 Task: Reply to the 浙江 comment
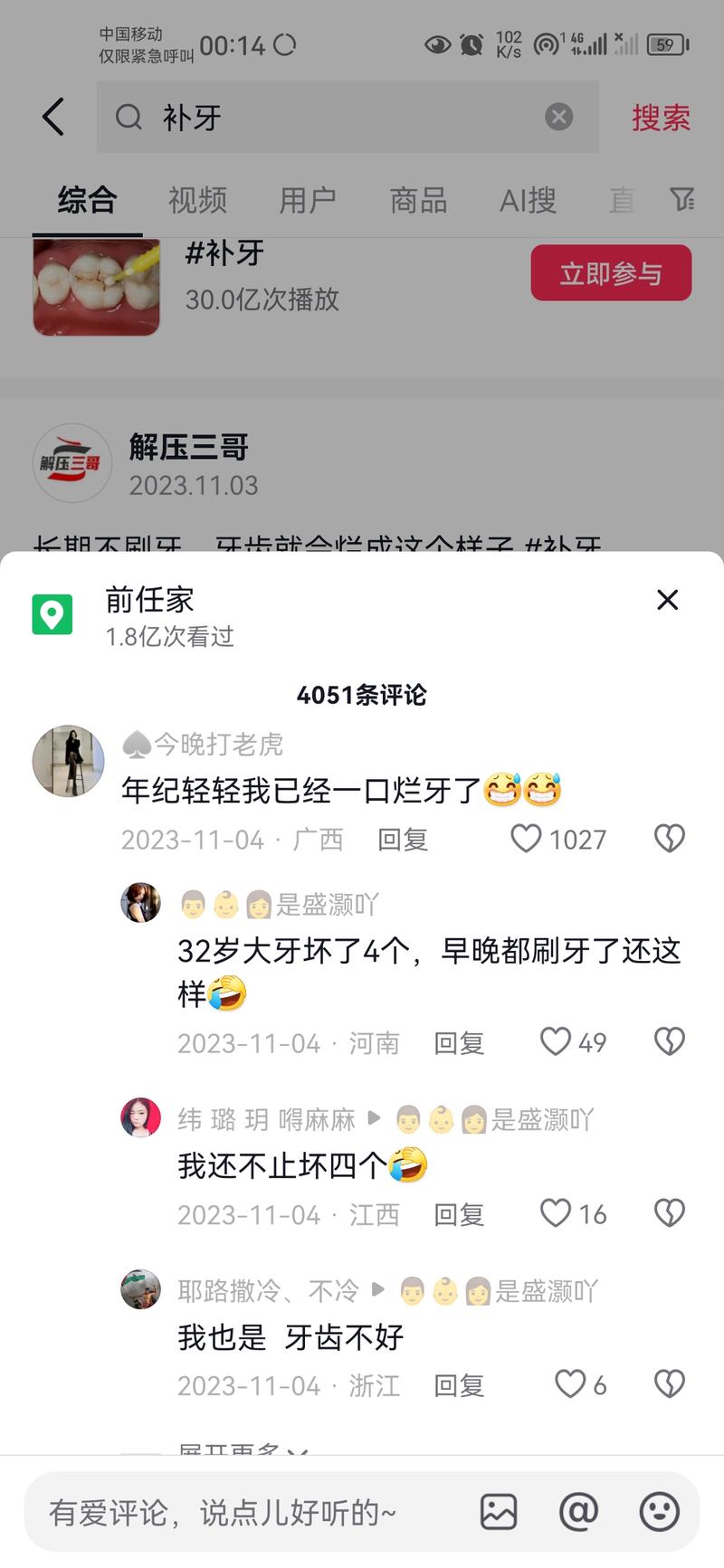[459, 1385]
